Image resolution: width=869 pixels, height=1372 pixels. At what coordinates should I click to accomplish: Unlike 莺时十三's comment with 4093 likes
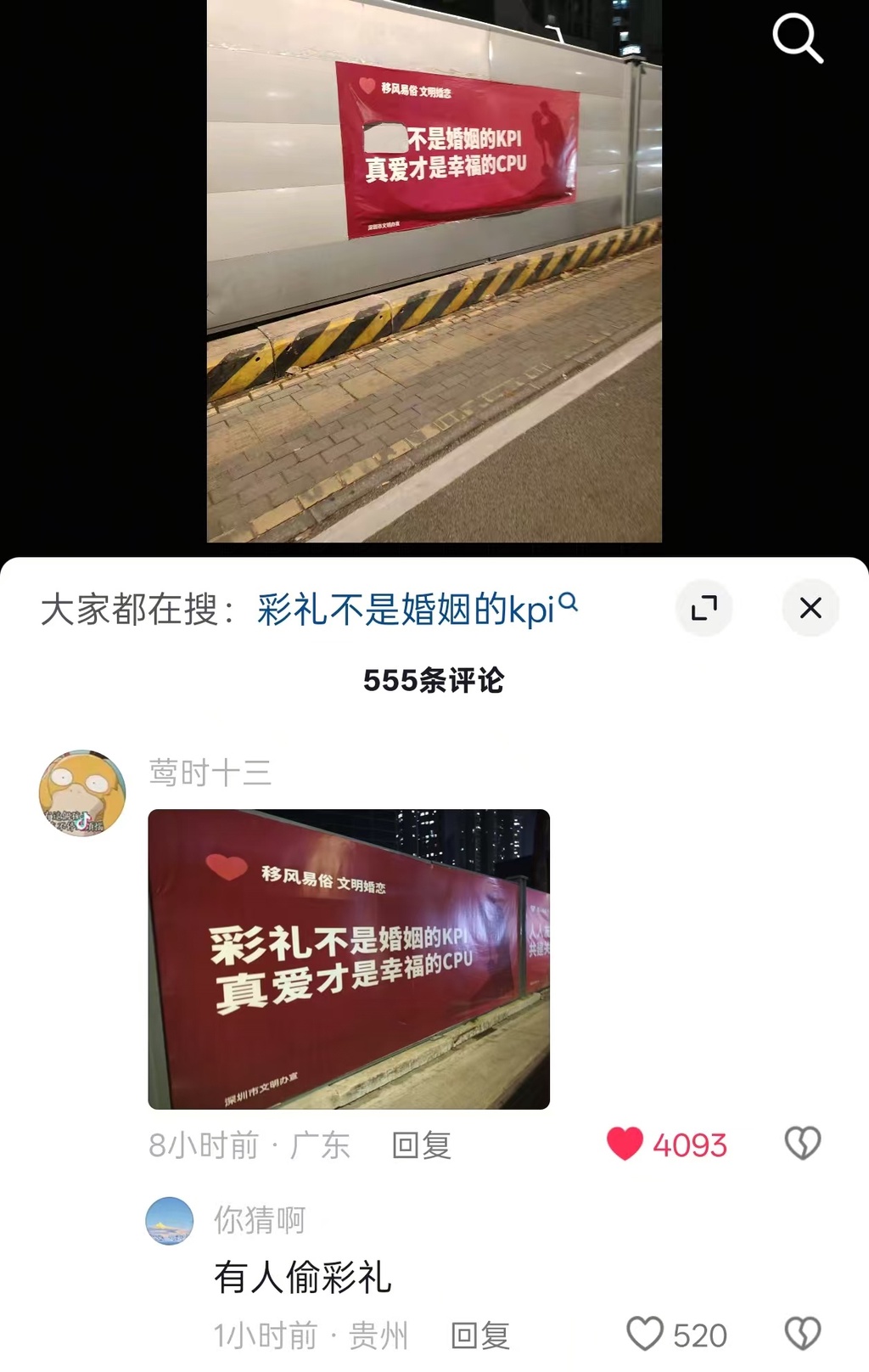pos(625,1144)
